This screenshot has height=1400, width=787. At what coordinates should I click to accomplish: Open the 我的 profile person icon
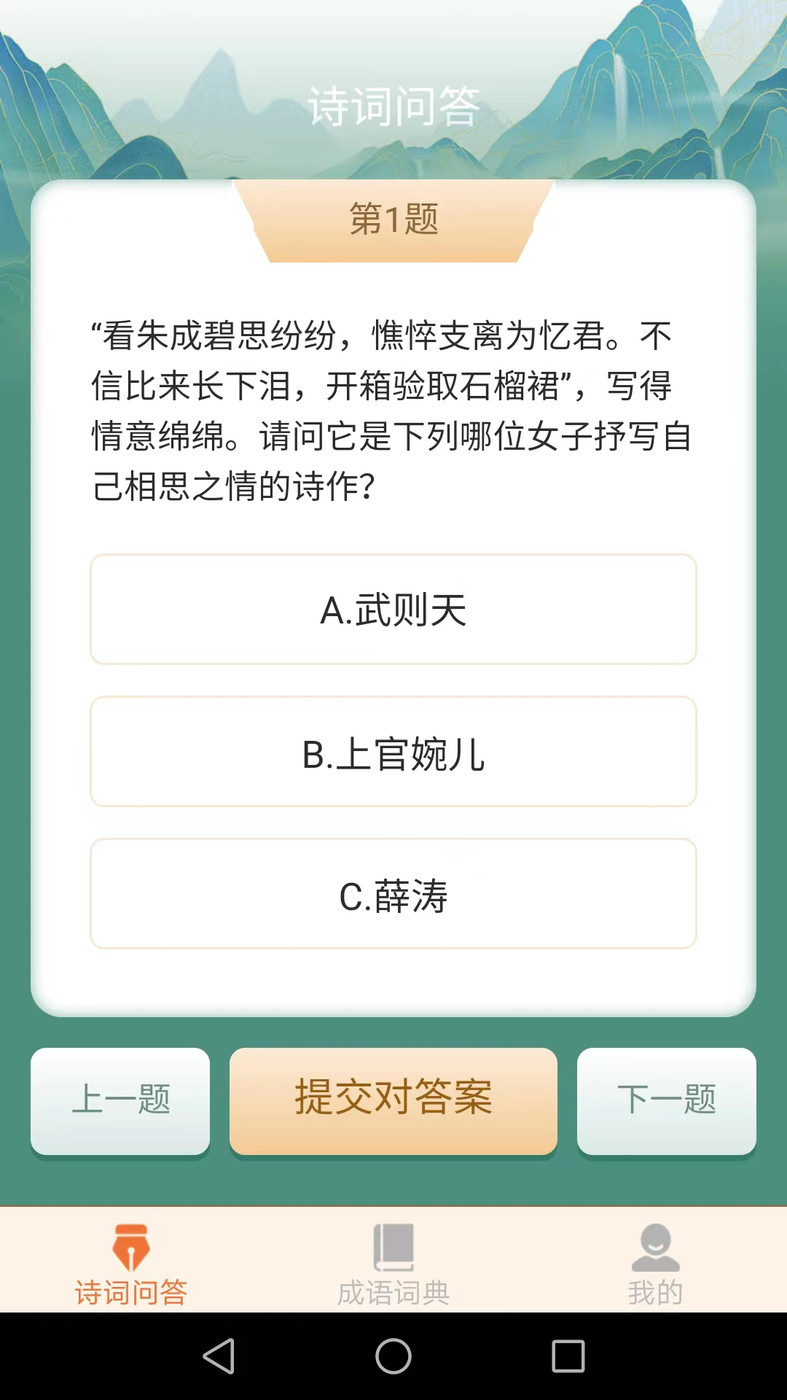tap(655, 1243)
